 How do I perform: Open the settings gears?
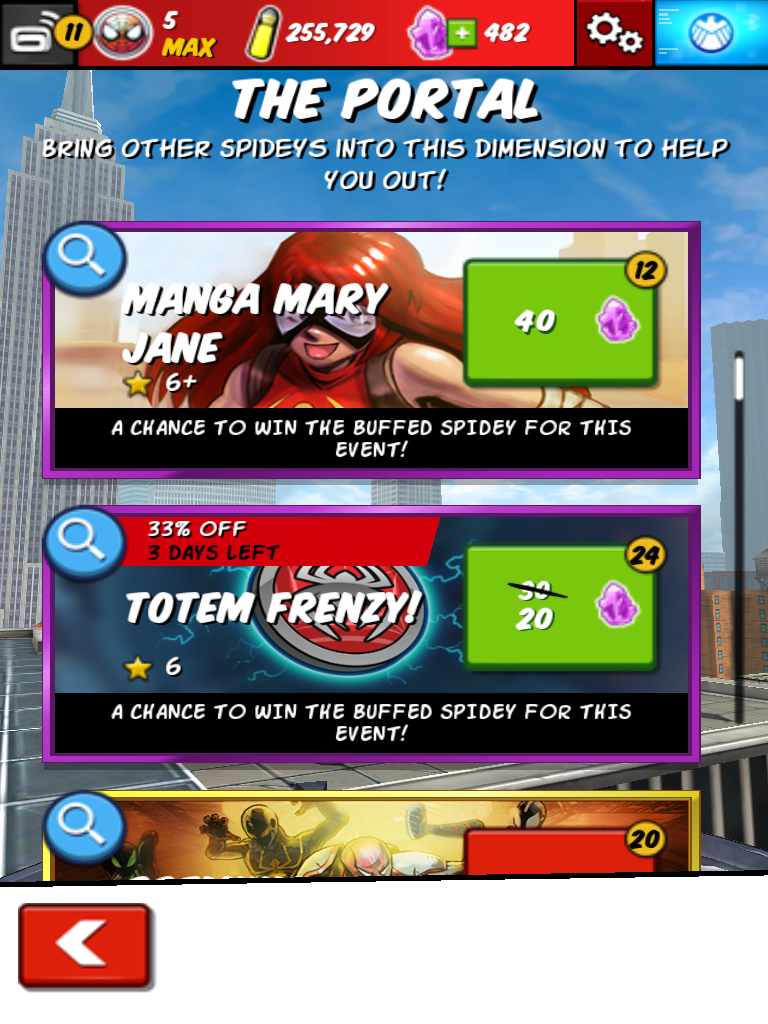pyautogui.click(x=613, y=33)
